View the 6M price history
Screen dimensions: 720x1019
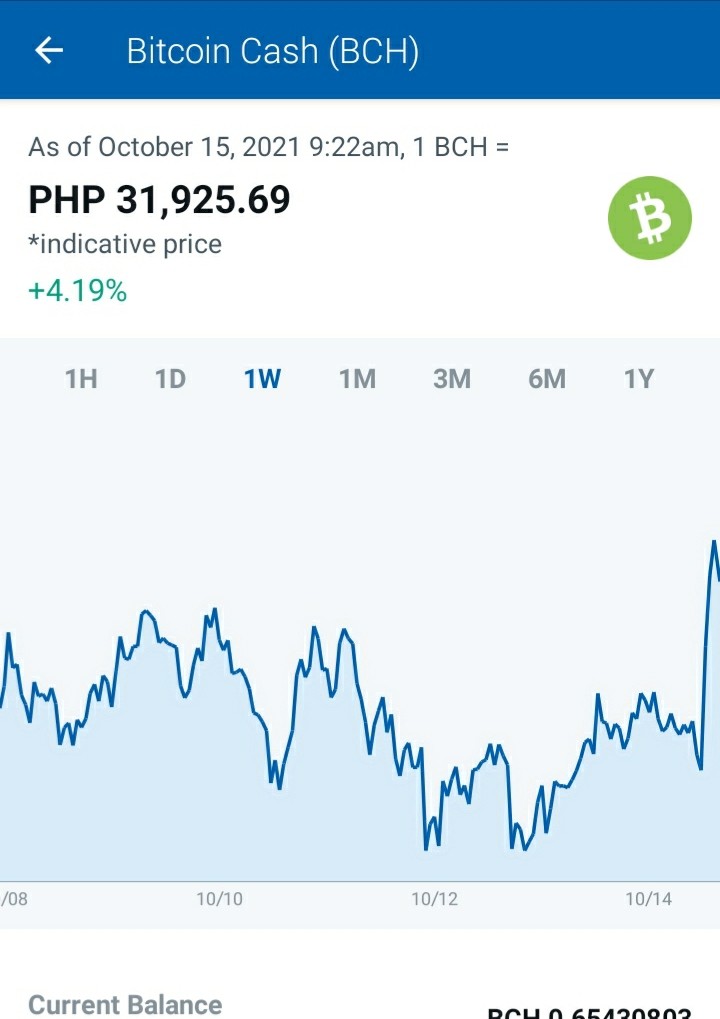pyautogui.click(x=546, y=379)
